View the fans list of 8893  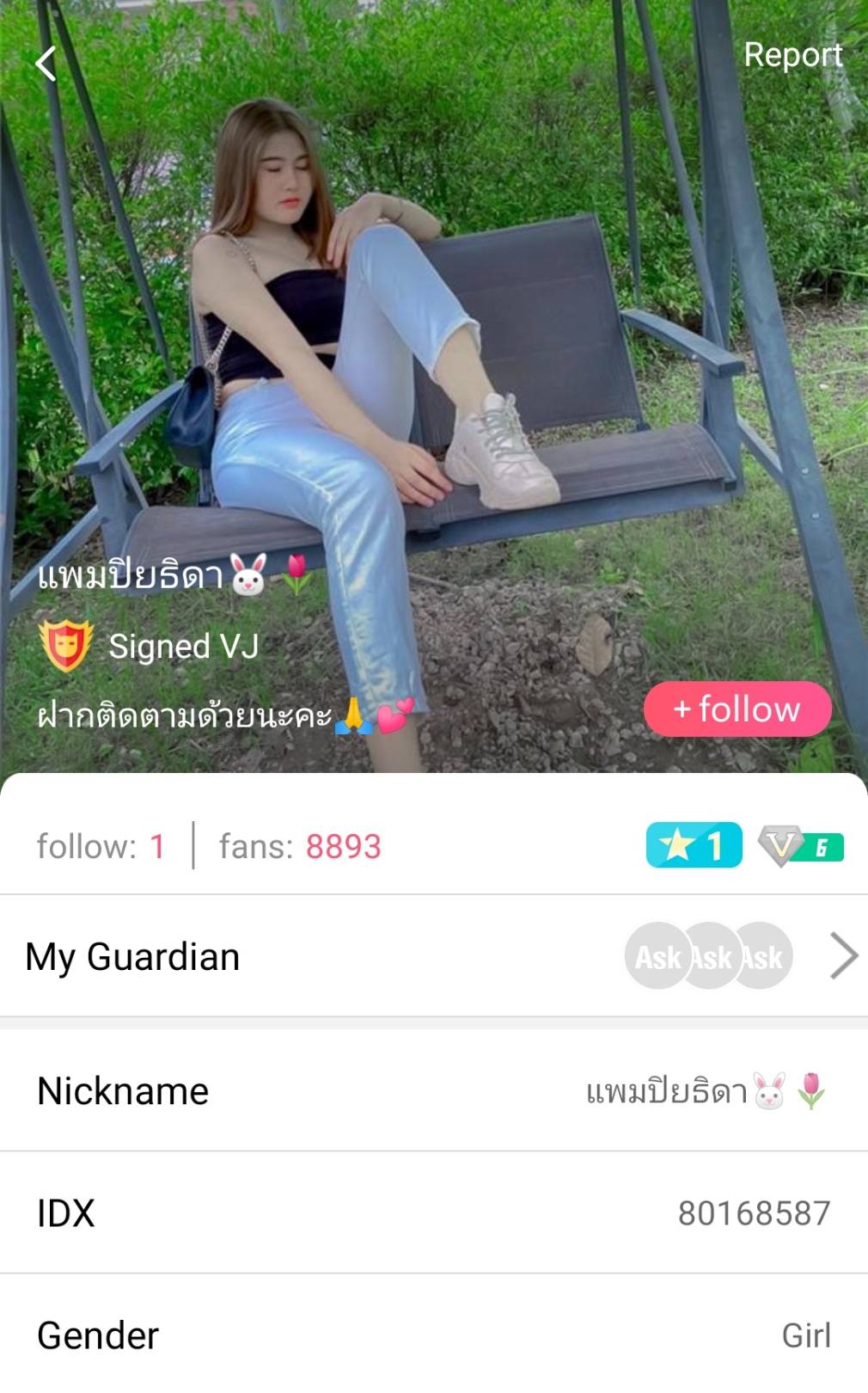pos(300,847)
